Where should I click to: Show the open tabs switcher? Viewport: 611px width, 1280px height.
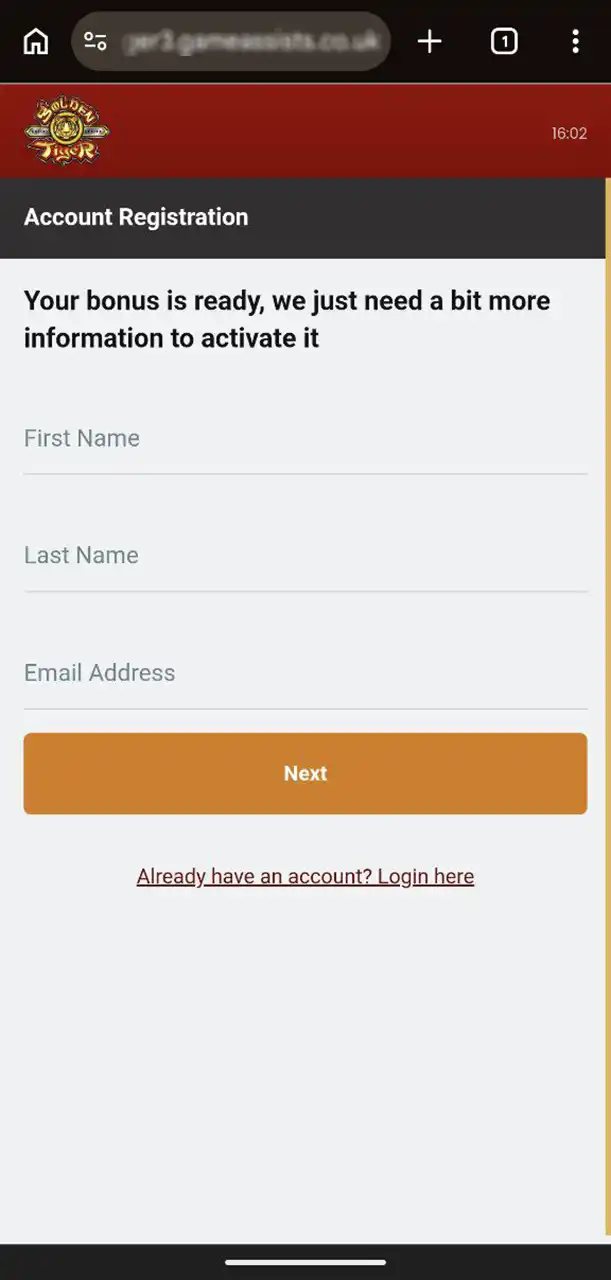click(x=504, y=41)
